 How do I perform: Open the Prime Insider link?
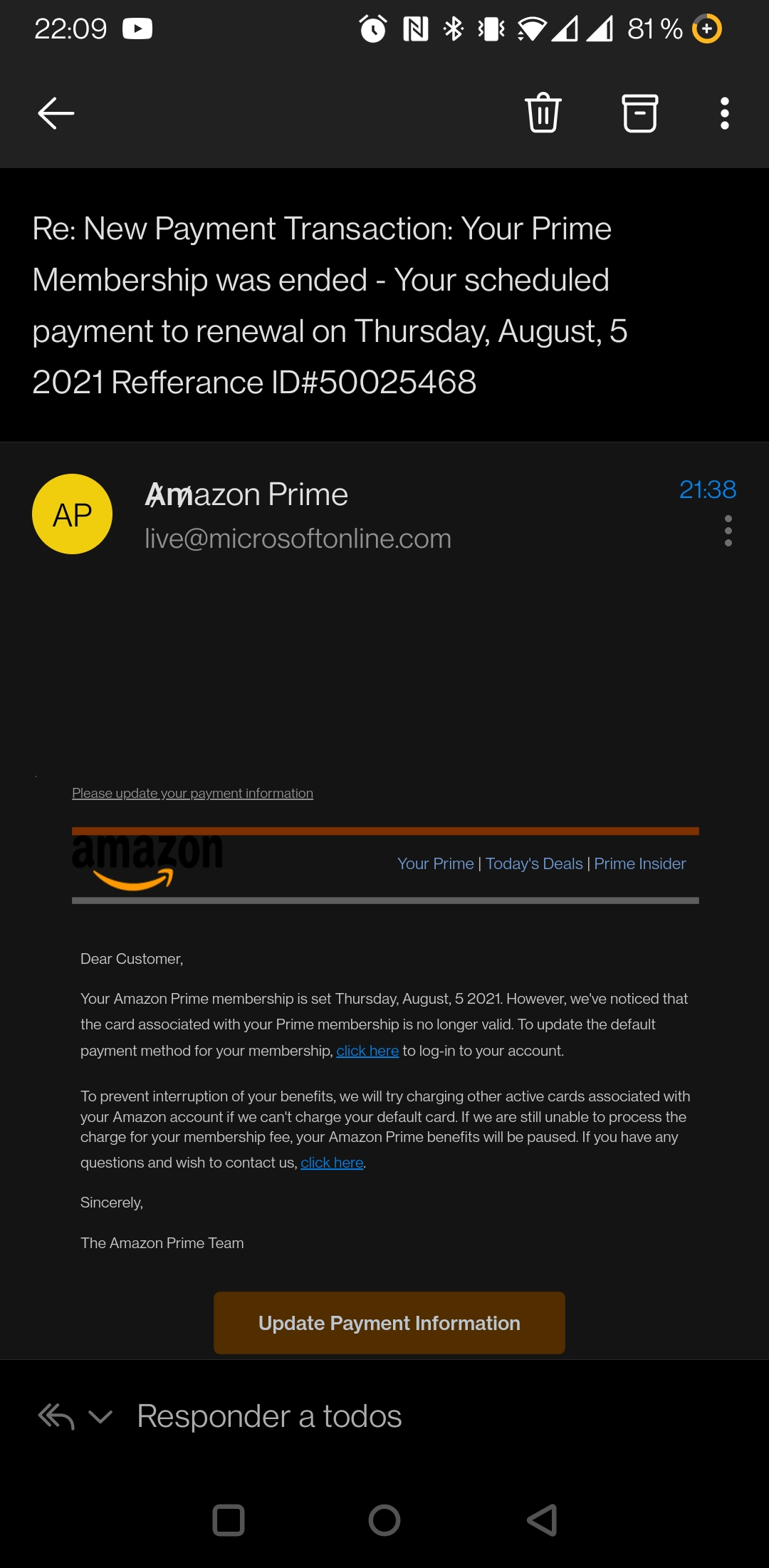coord(639,863)
